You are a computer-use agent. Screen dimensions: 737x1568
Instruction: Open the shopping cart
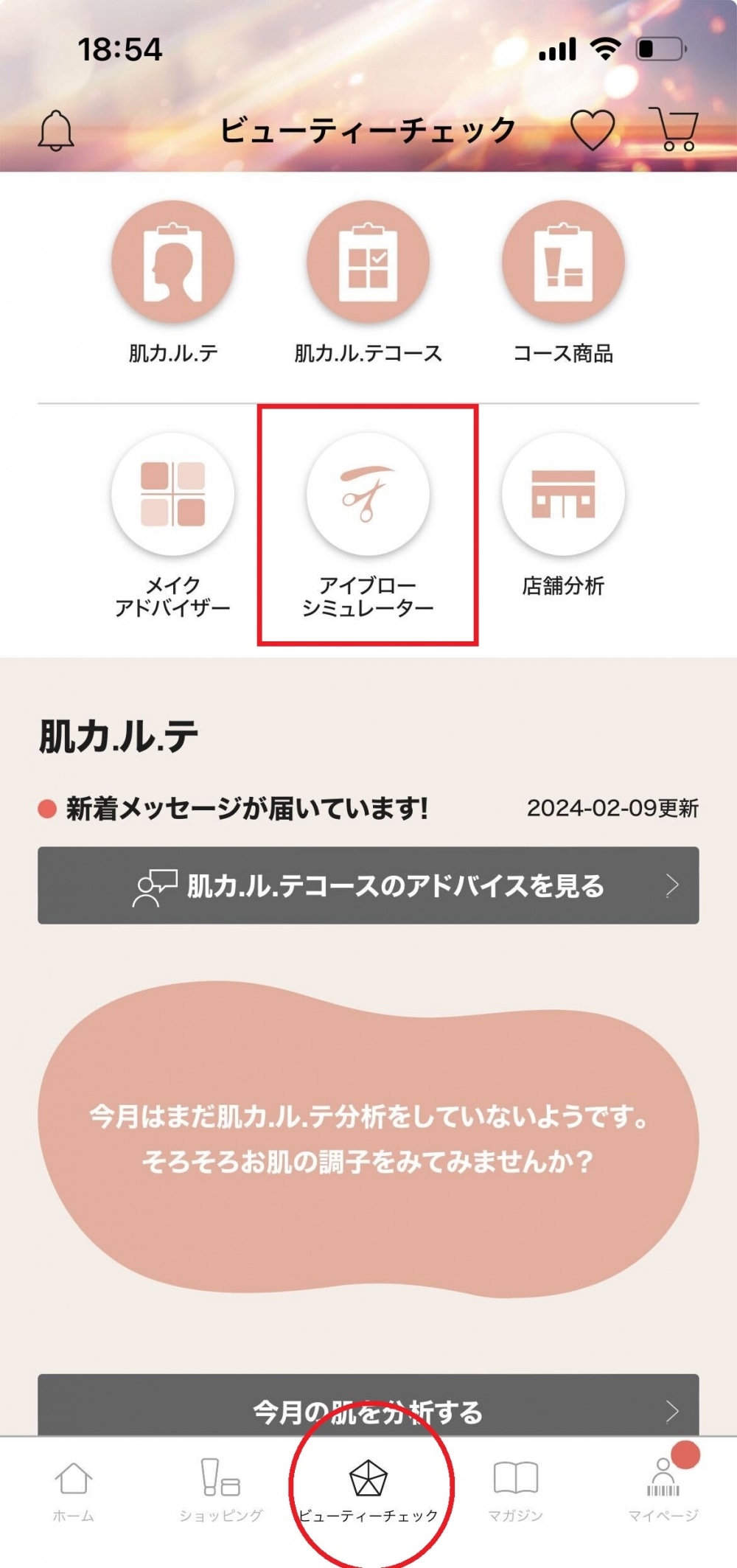coord(675,129)
